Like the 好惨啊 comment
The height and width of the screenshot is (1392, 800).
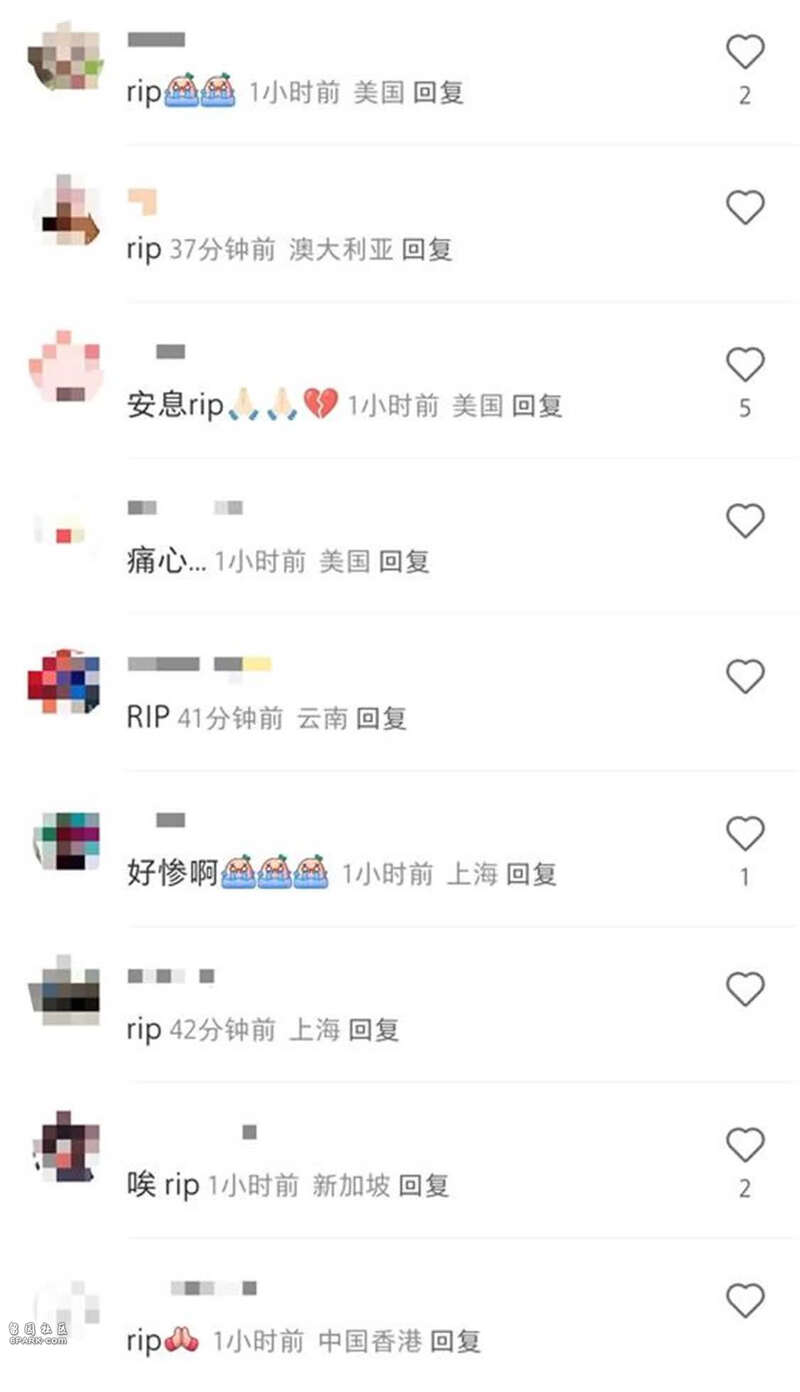point(744,833)
